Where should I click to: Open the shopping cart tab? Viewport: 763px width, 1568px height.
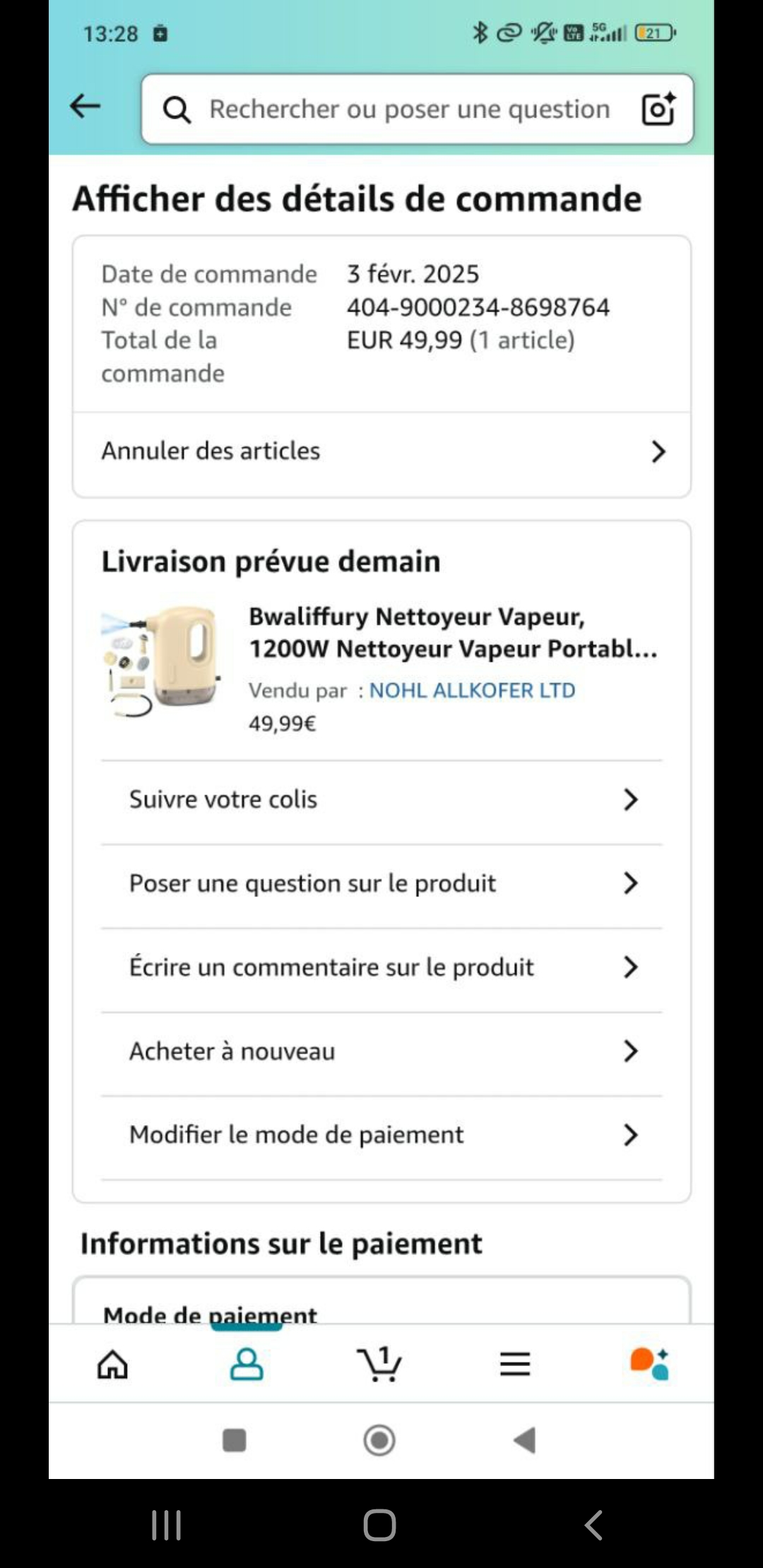[x=380, y=1363]
